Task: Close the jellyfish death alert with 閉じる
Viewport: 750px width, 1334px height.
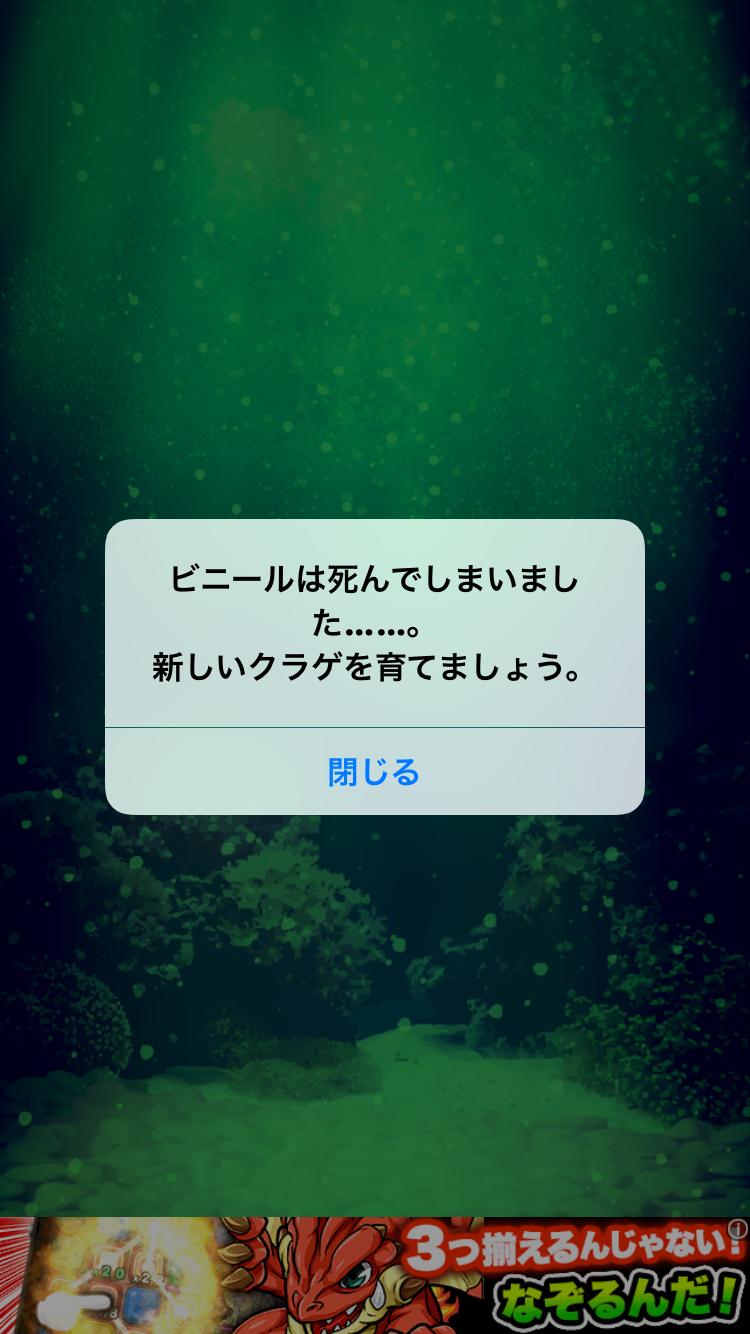Action: 373,772
